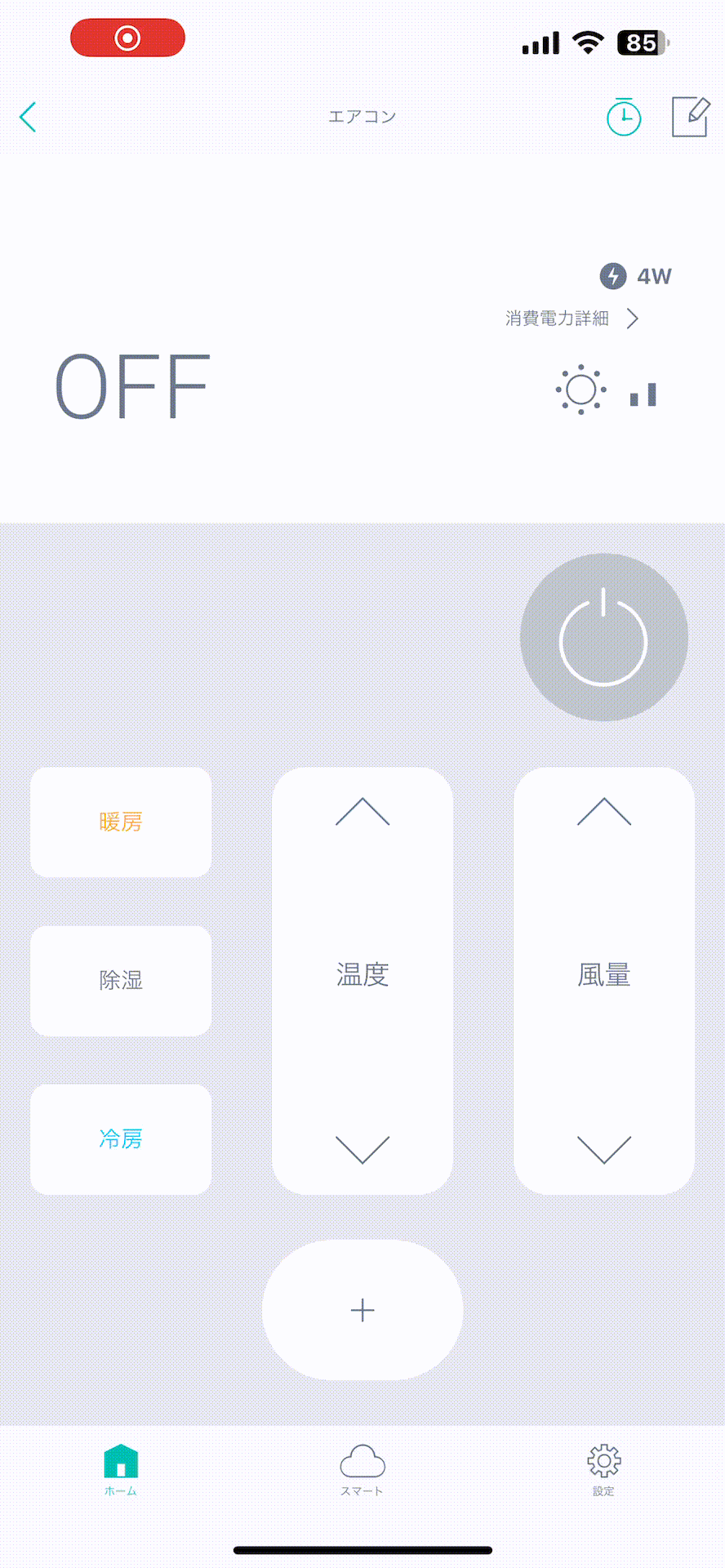The image size is (725, 1568).
Task: Select 暖房 heating mode
Action: (121, 822)
